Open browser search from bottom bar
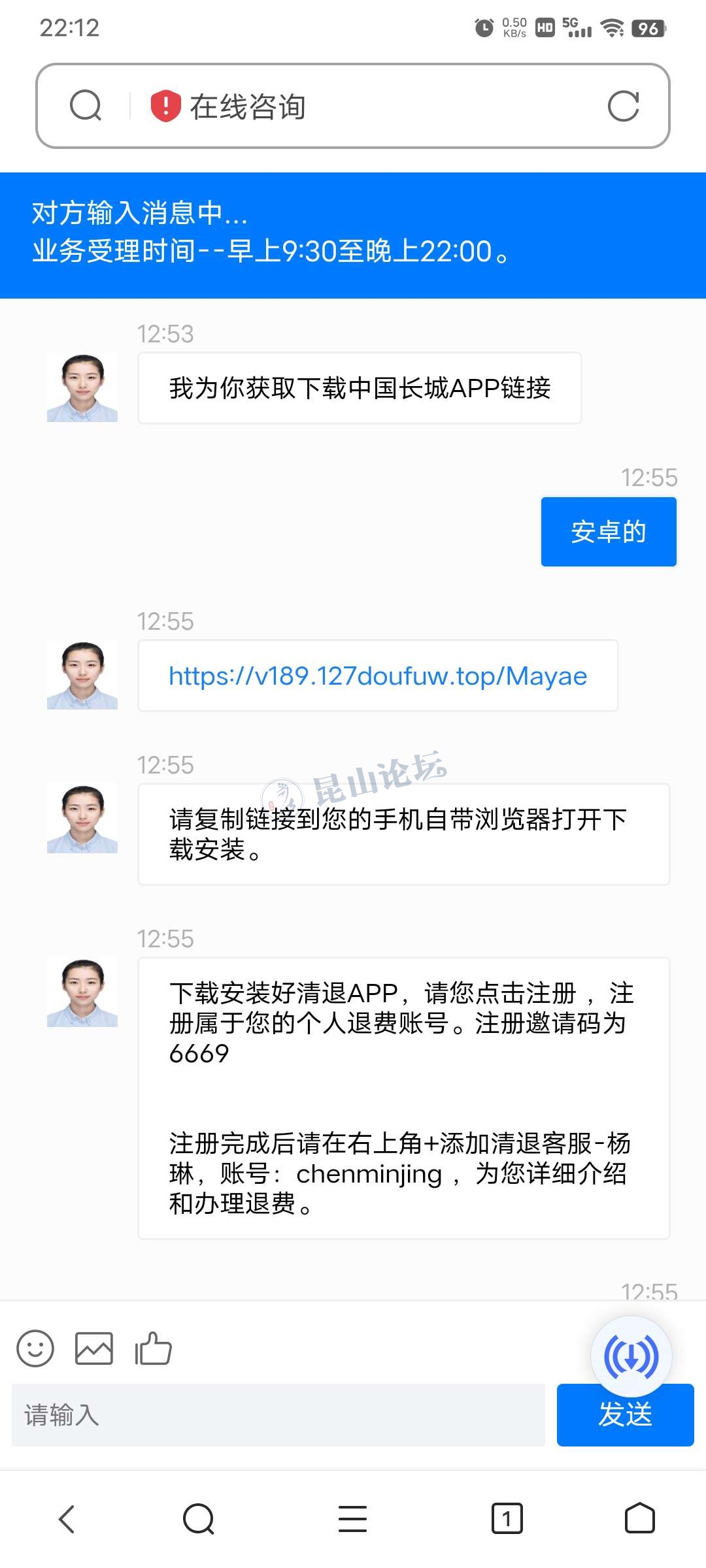706x1568 pixels. point(199,1518)
